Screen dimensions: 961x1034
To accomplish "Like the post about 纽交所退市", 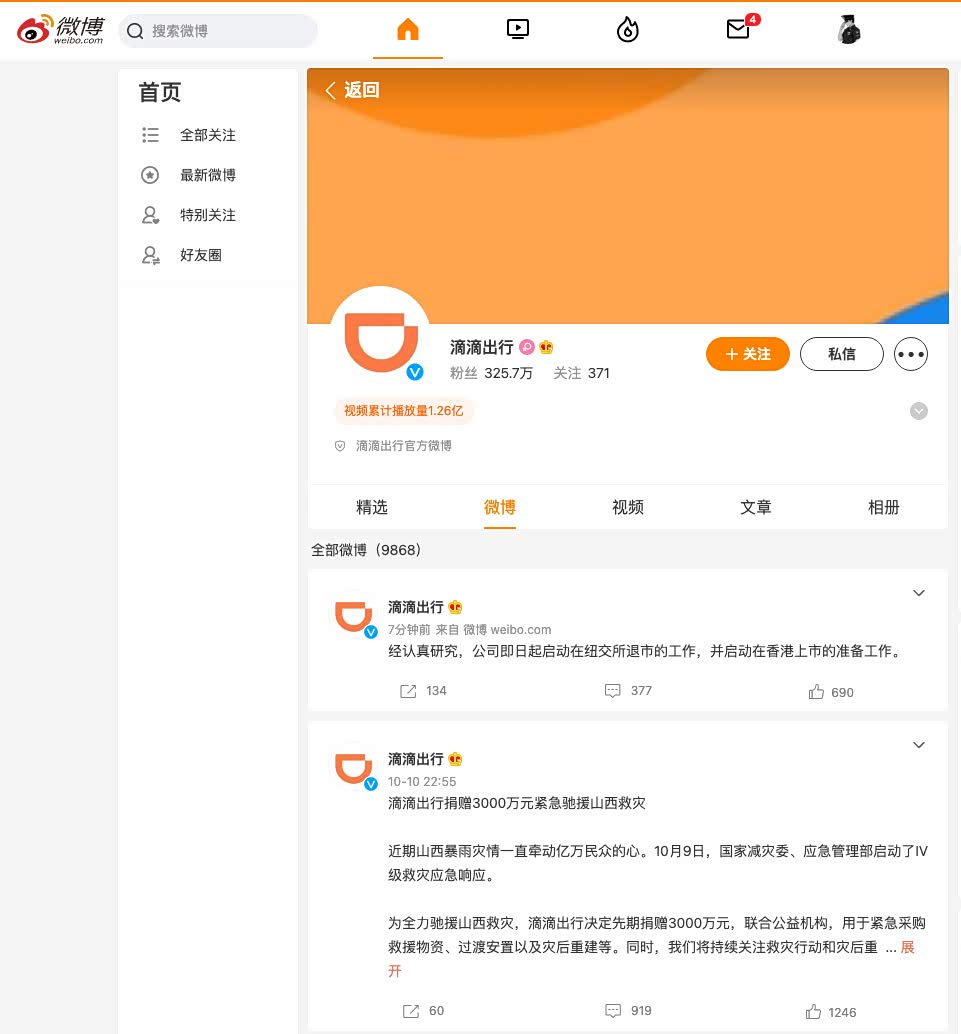I will point(830,692).
